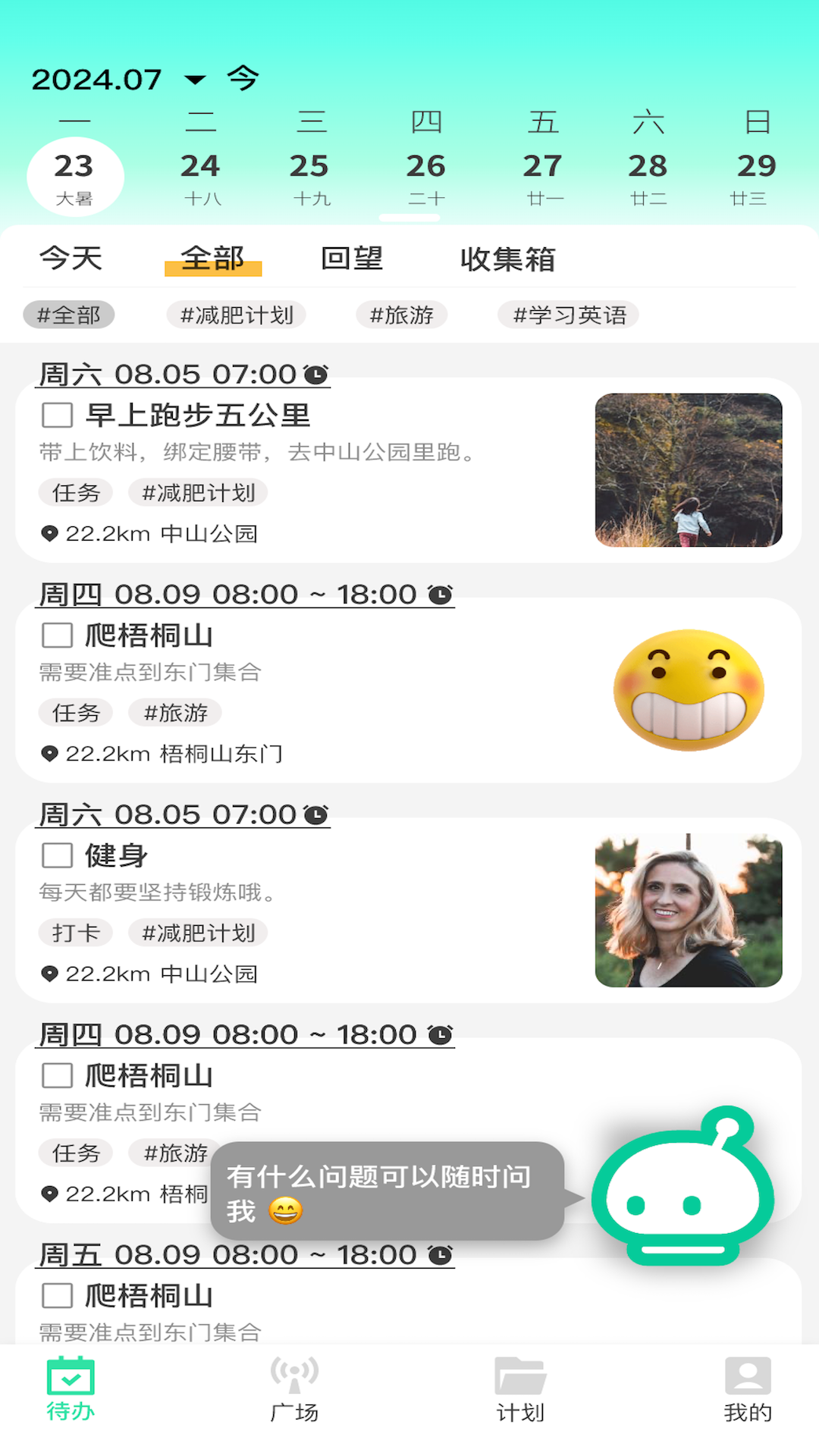Select the #减肥计划 filter chip
This screenshot has height=1456, width=819.
pos(237,315)
